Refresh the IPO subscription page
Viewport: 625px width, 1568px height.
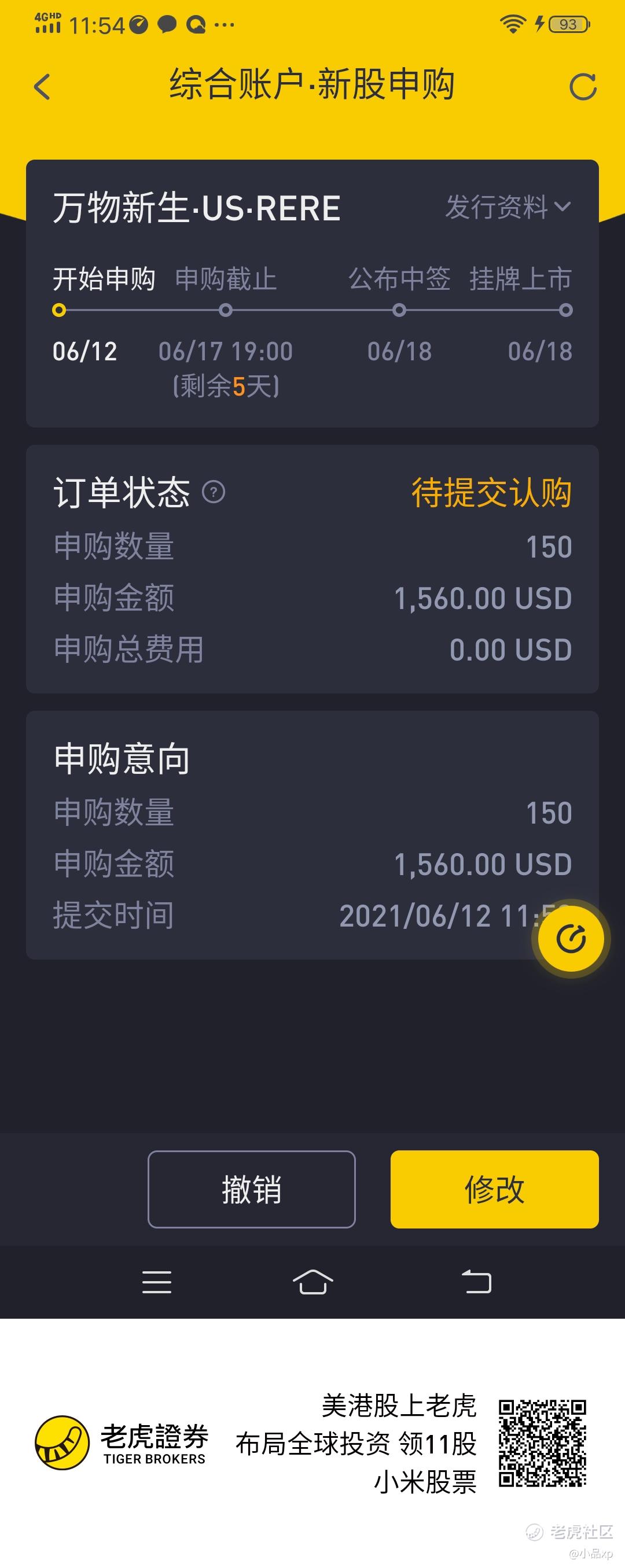click(x=582, y=86)
